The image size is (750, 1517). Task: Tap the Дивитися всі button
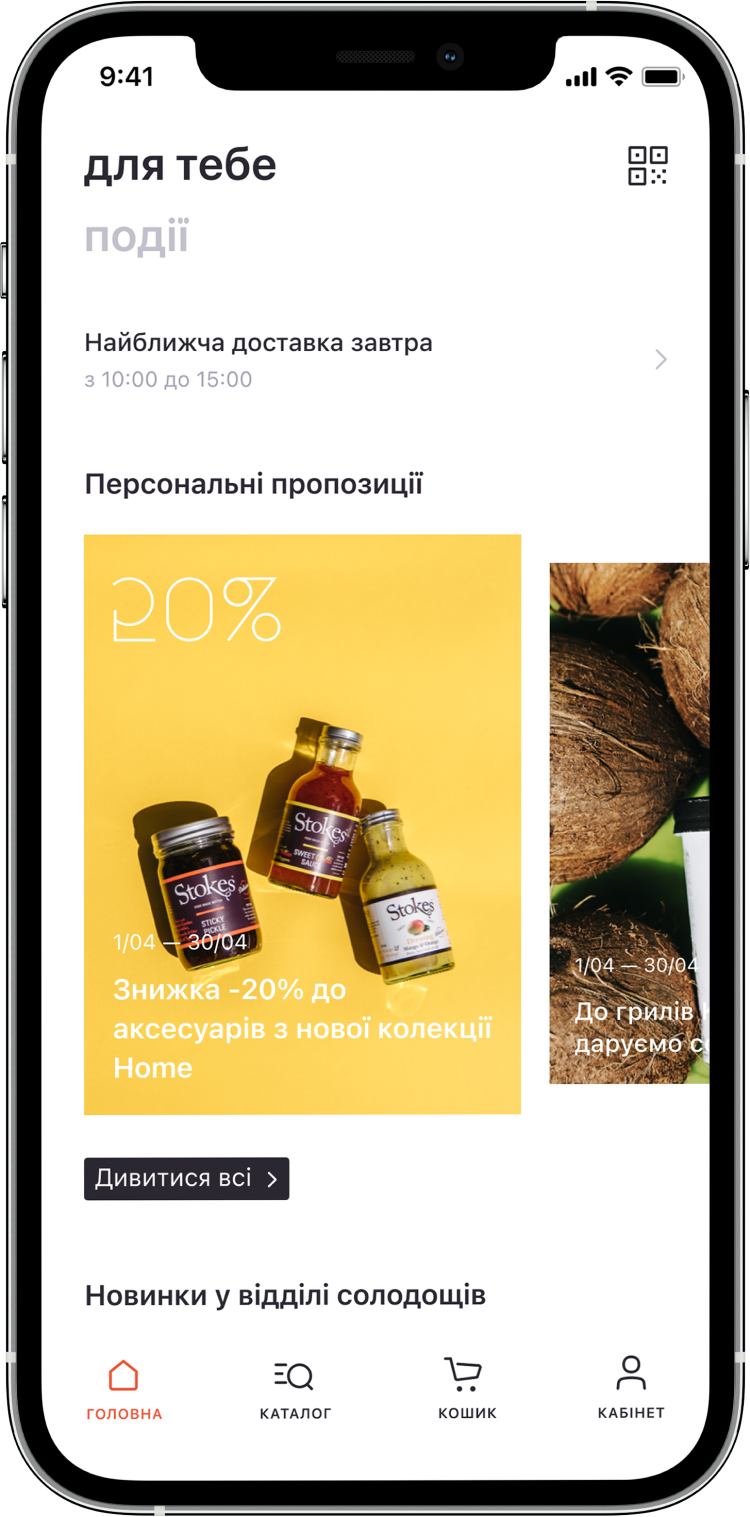186,1179
